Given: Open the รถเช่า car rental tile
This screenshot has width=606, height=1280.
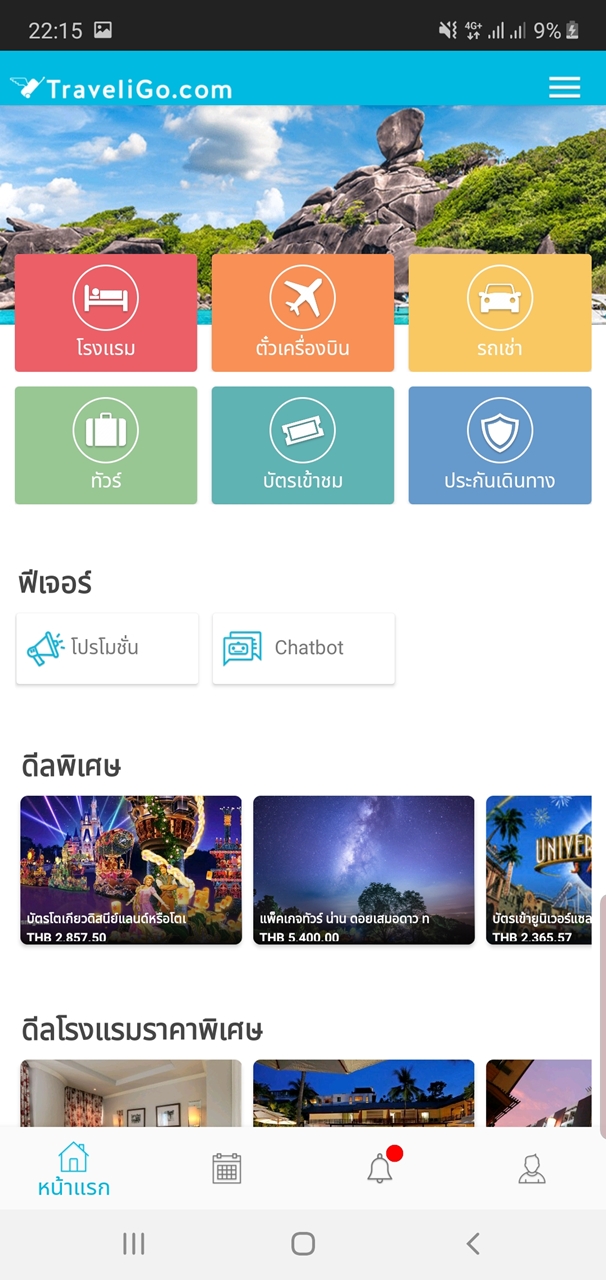Looking at the screenshot, I should click(x=499, y=313).
